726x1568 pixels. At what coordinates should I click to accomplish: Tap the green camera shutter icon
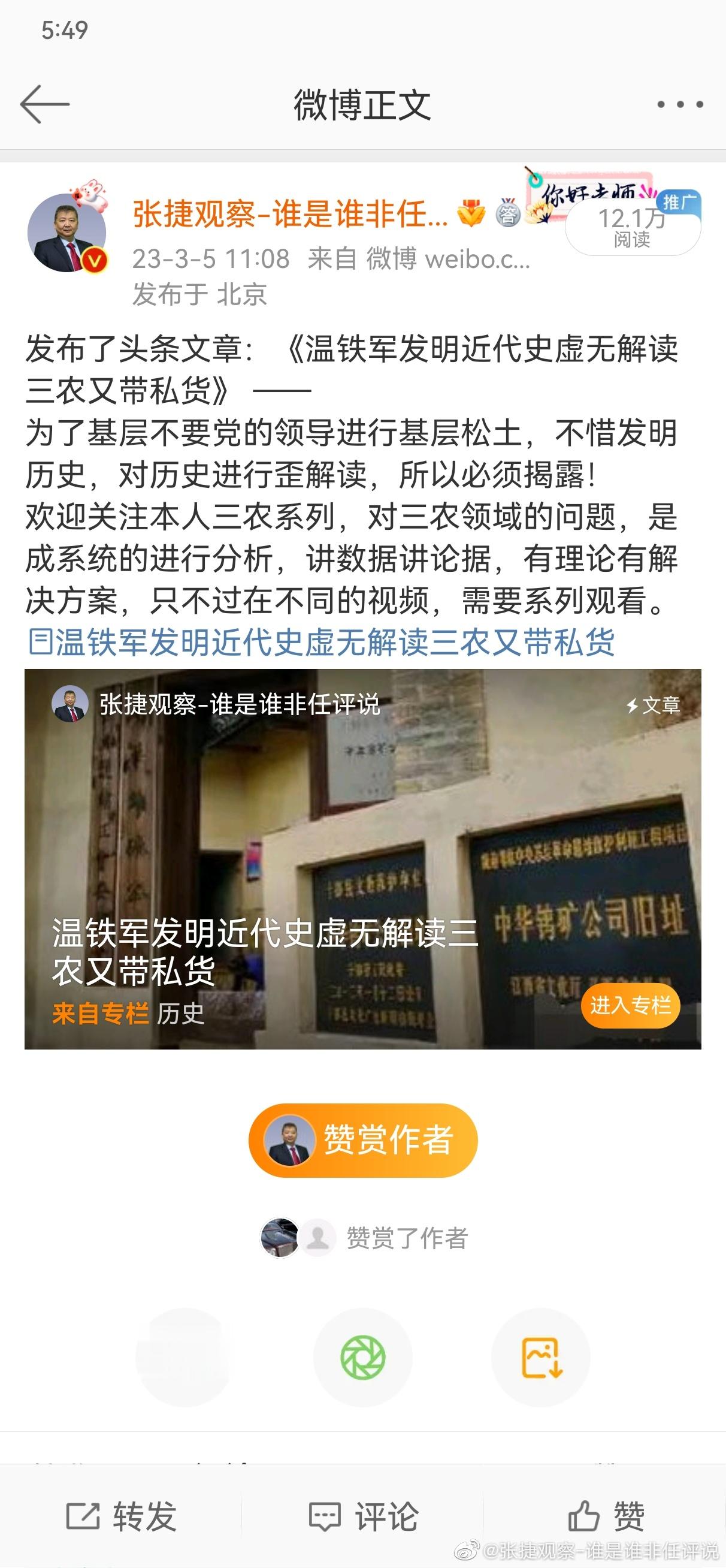click(362, 1357)
